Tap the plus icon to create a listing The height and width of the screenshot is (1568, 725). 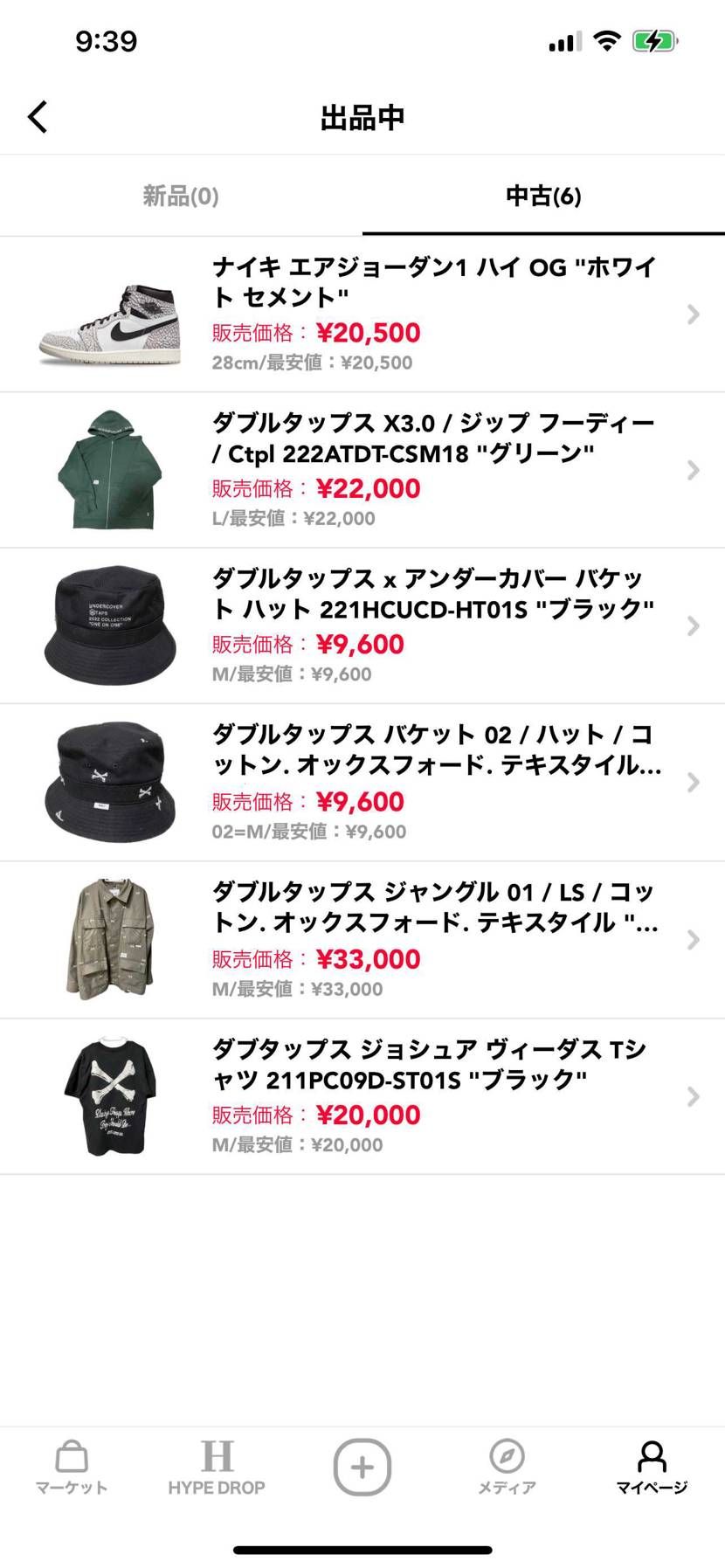(x=362, y=1468)
